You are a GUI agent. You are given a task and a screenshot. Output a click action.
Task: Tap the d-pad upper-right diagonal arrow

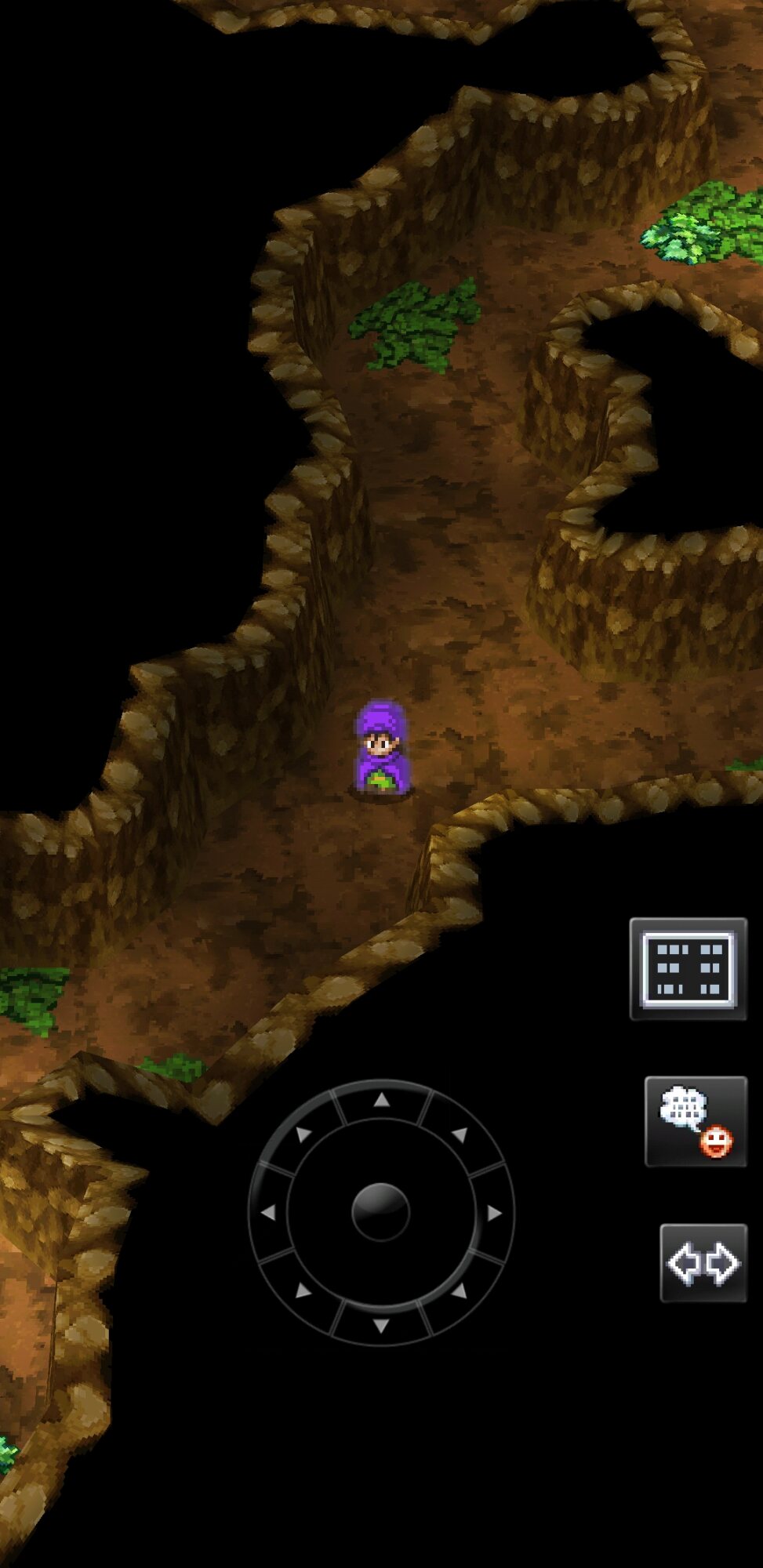coord(460,1134)
